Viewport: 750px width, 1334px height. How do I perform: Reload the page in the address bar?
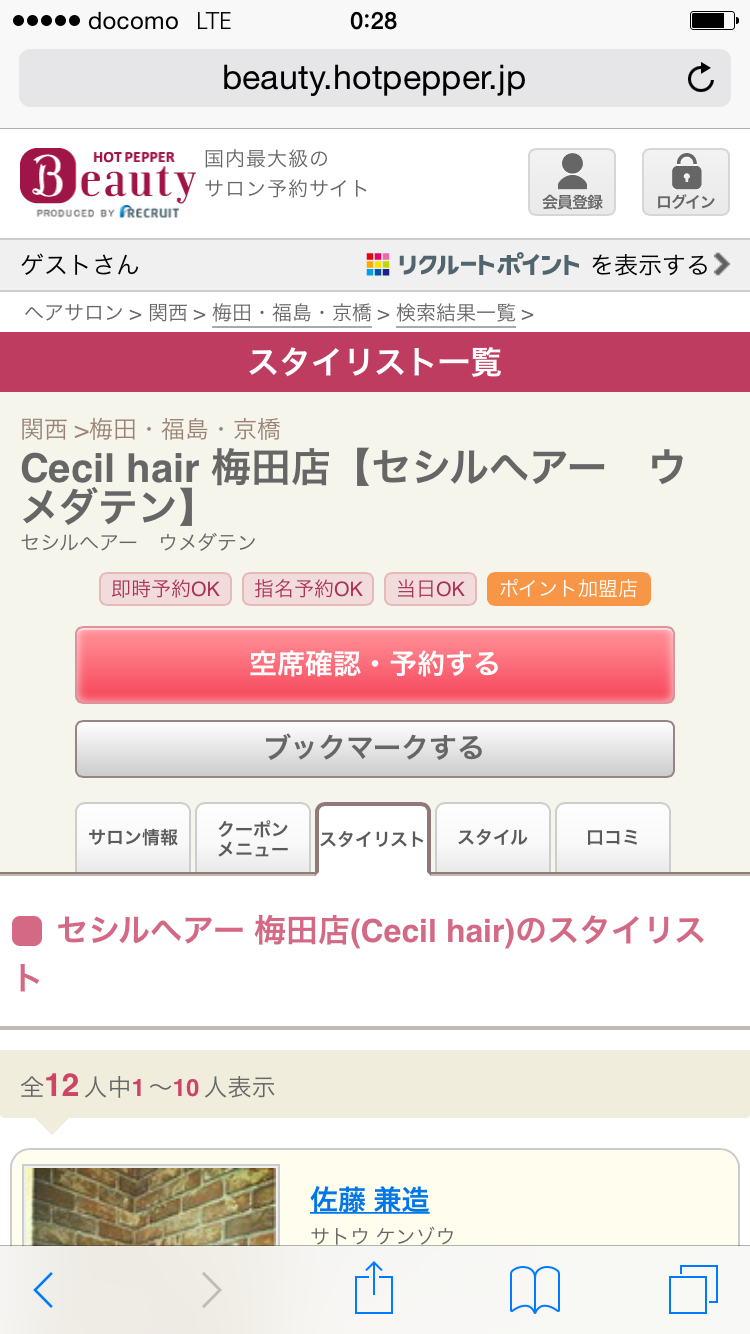coord(701,78)
